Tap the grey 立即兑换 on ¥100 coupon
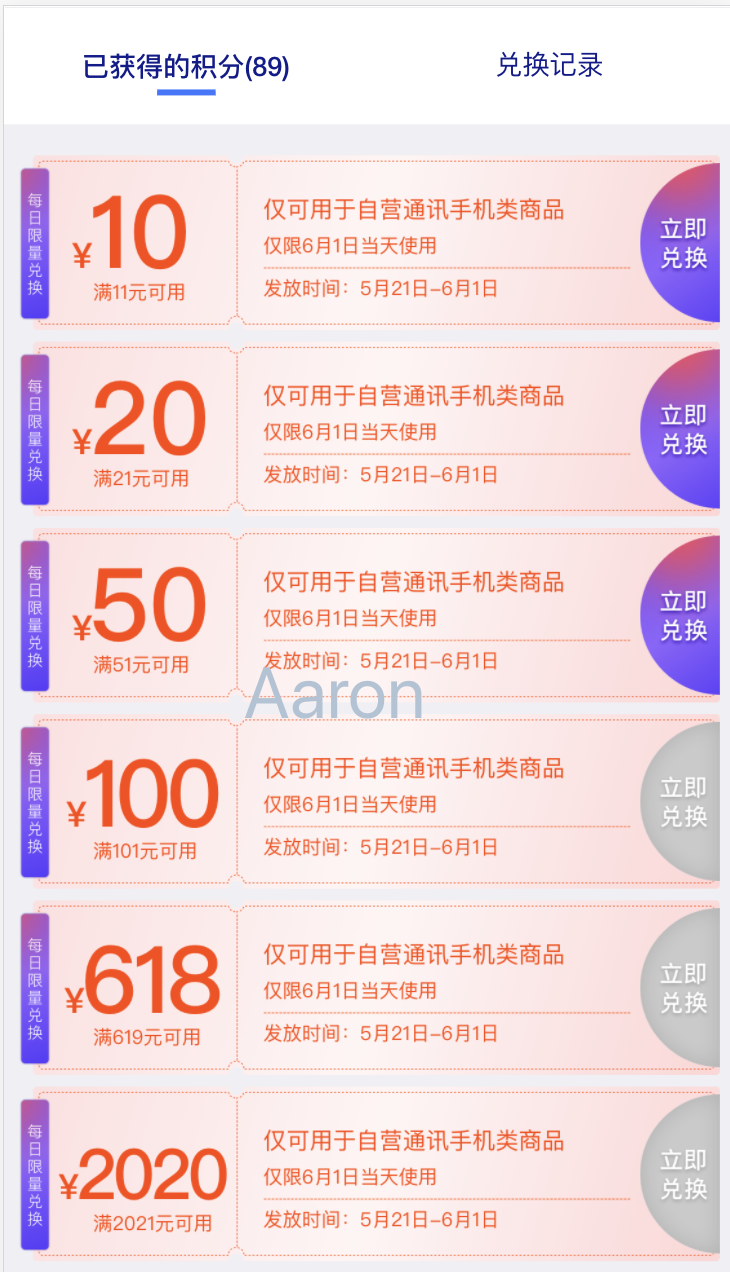 [681, 801]
